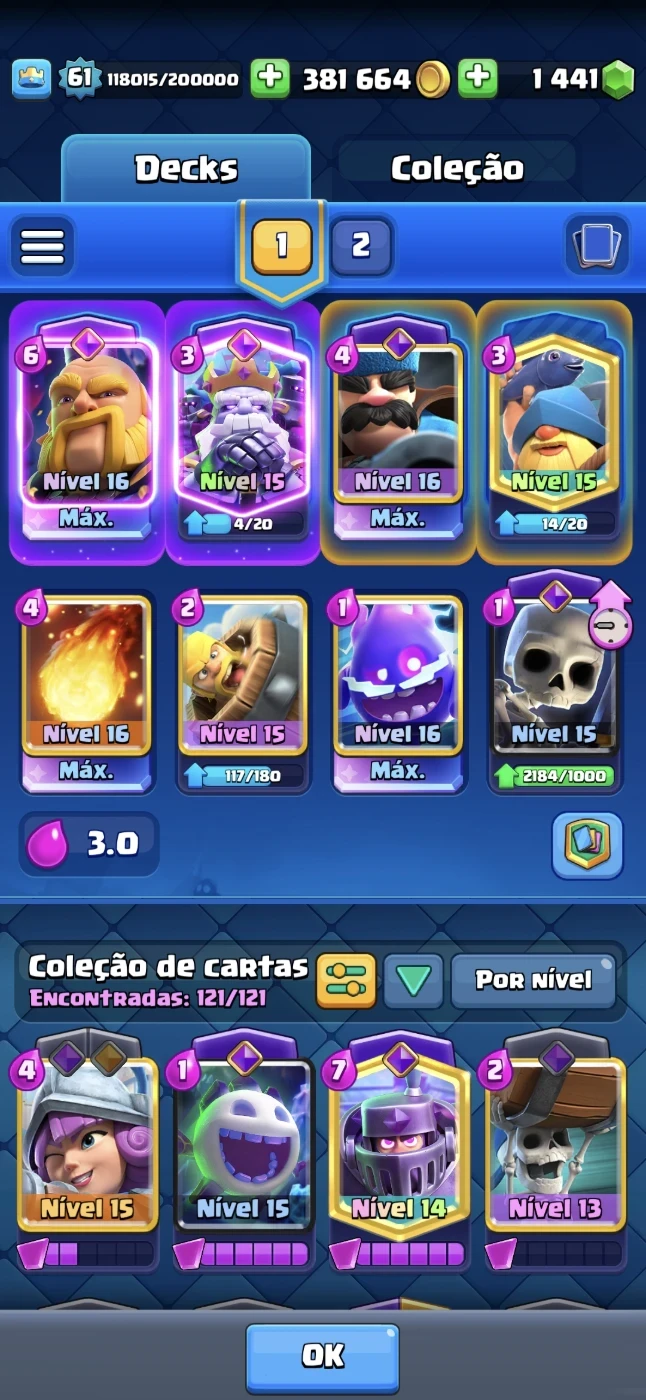Tap the green plus to add gems
The height and width of the screenshot is (1400, 646).
click(478, 79)
